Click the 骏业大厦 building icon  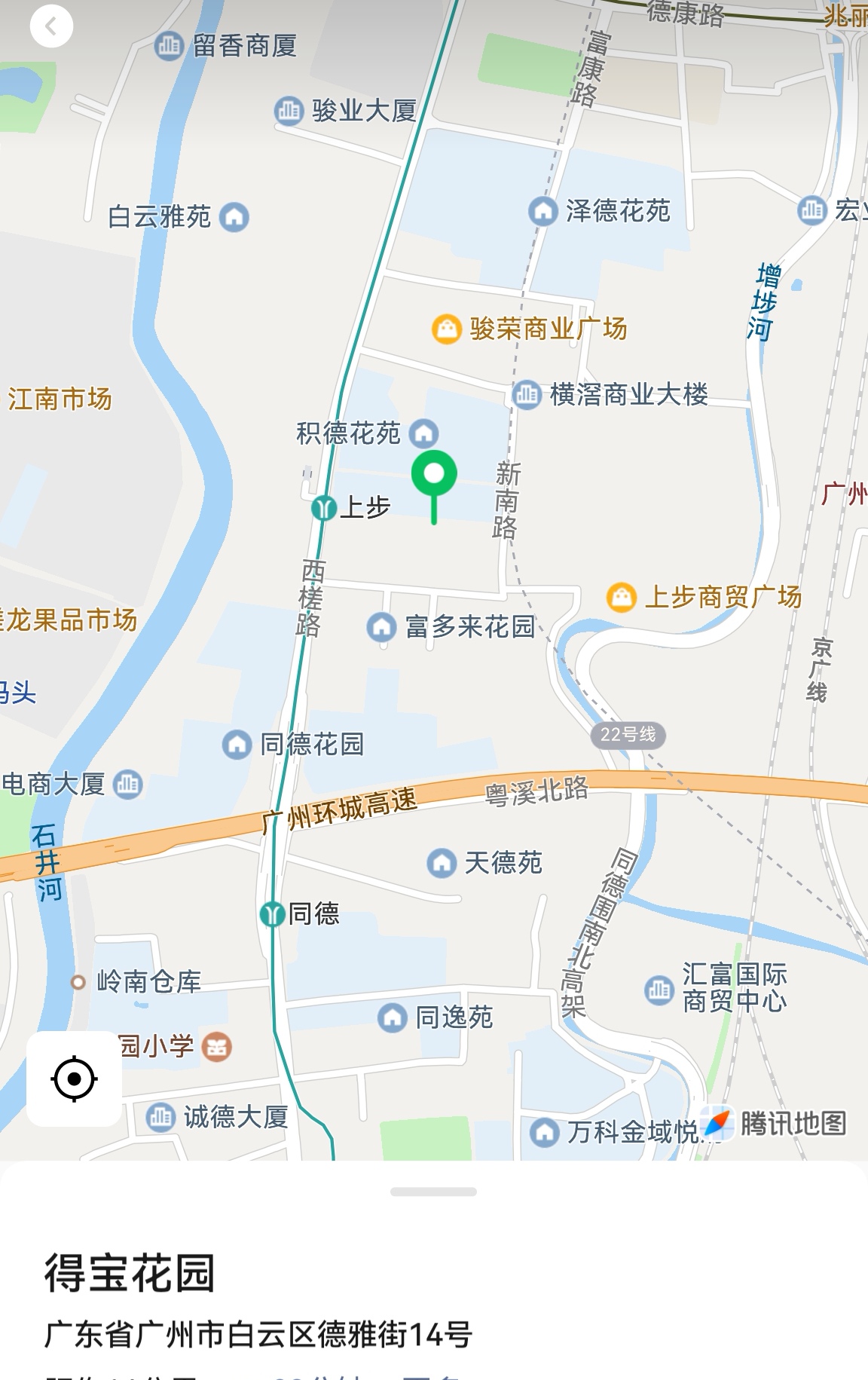287,111
